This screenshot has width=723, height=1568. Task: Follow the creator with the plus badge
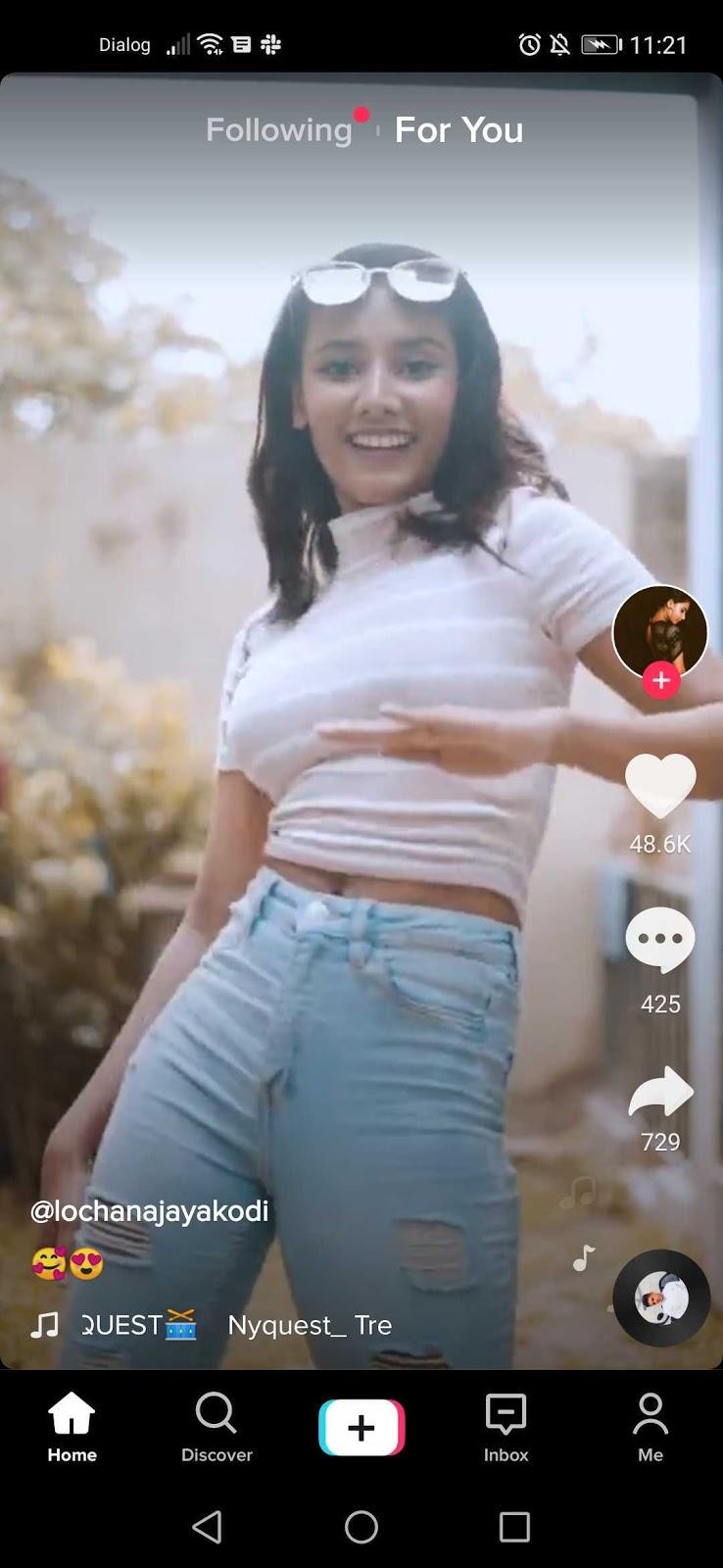coord(661,680)
